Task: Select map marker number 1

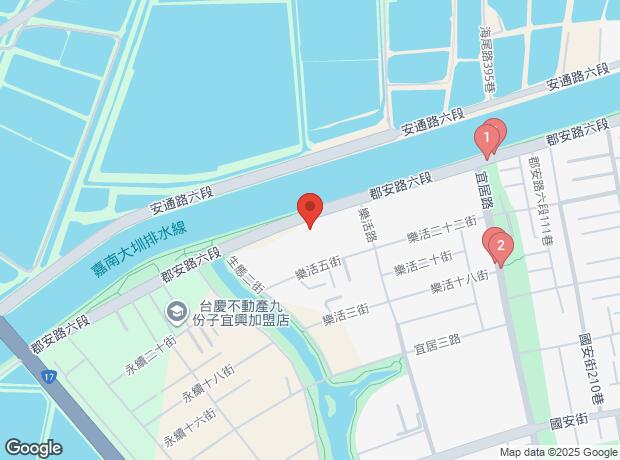Action: click(x=487, y=136)
